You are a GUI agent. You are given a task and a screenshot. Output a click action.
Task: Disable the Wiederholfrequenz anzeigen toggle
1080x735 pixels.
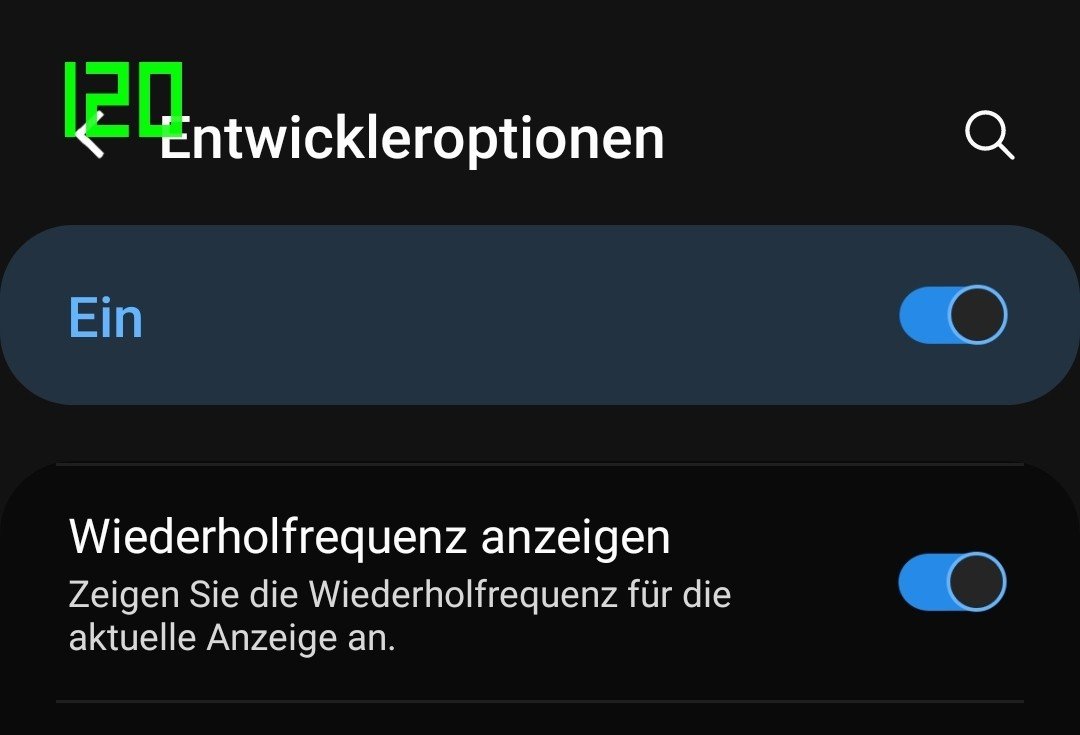pos(951,582)
